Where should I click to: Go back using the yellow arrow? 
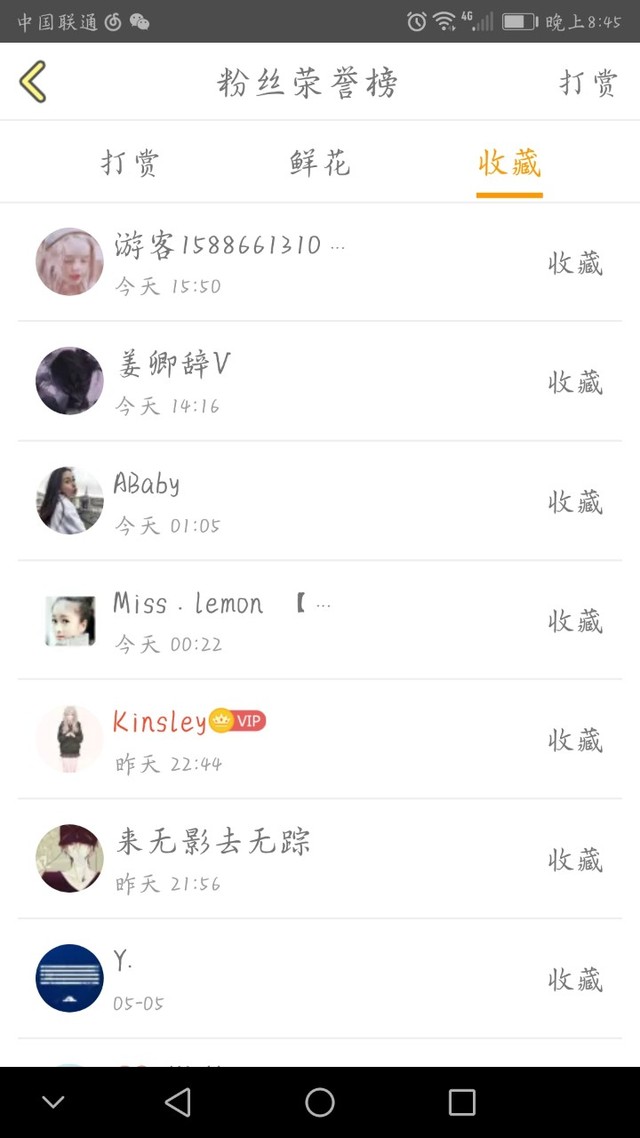[33, 82]
